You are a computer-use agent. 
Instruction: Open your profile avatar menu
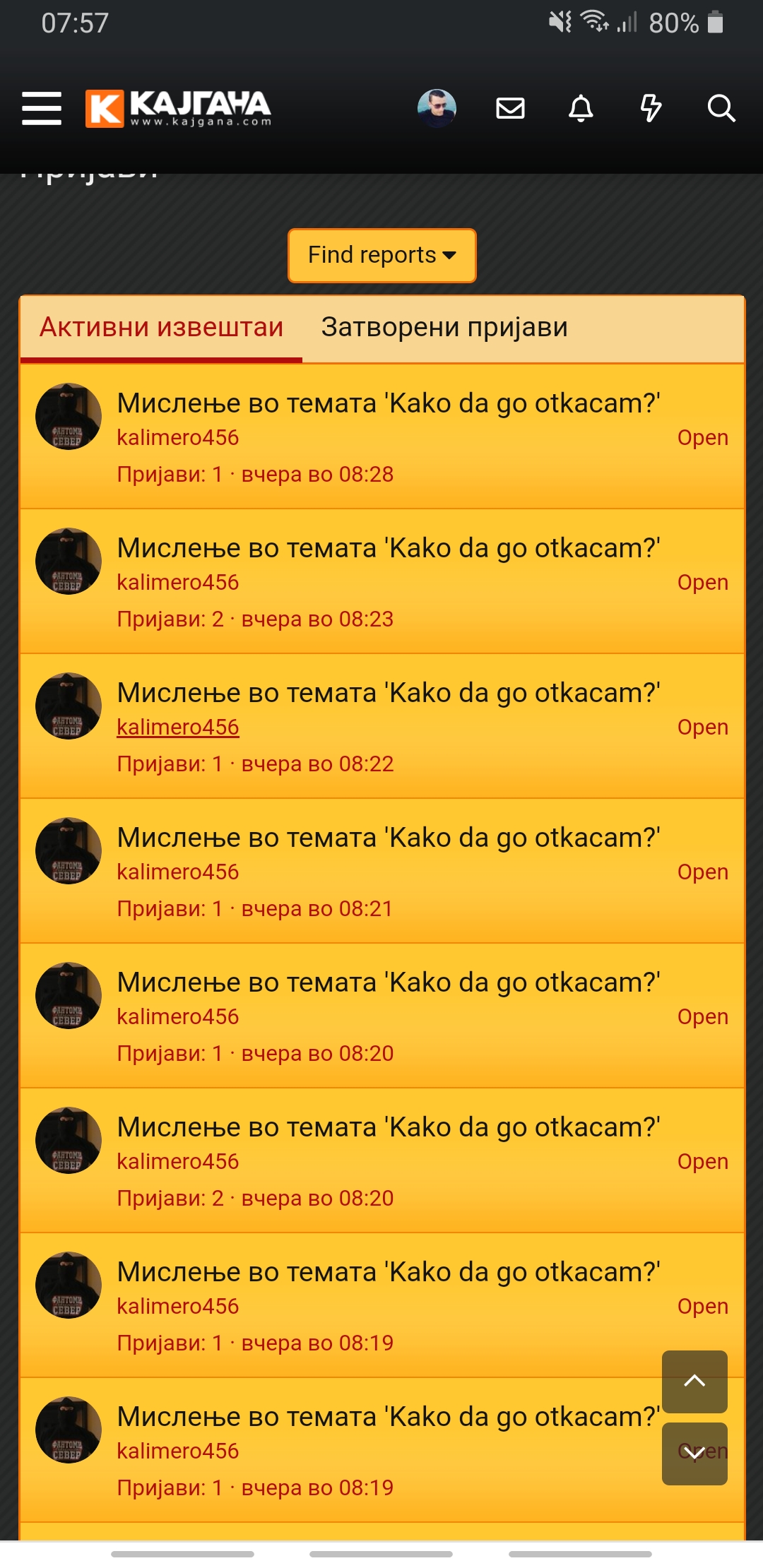click(x=437, y=108)
